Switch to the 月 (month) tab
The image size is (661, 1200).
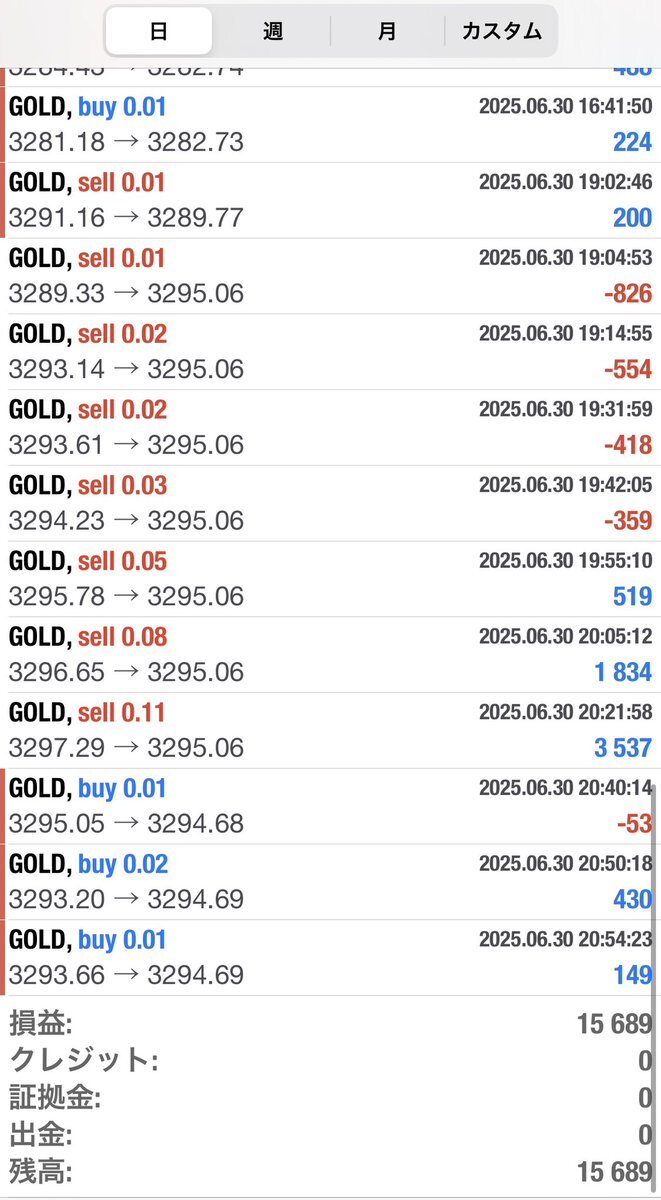pyautogui.click(x=387, y=31)
